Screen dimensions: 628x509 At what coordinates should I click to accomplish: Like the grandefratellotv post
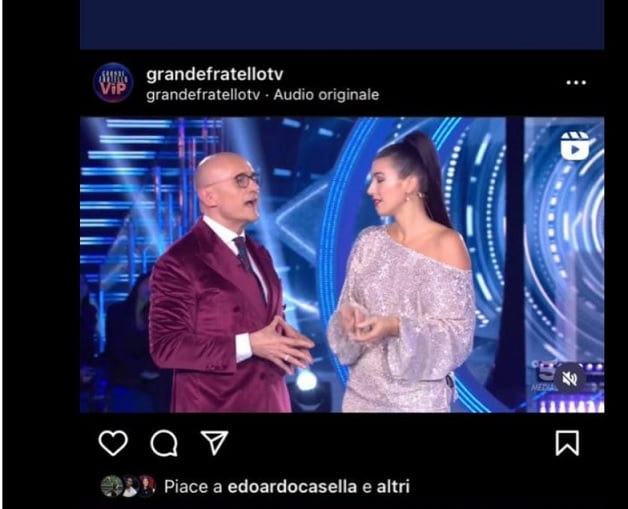113,442
